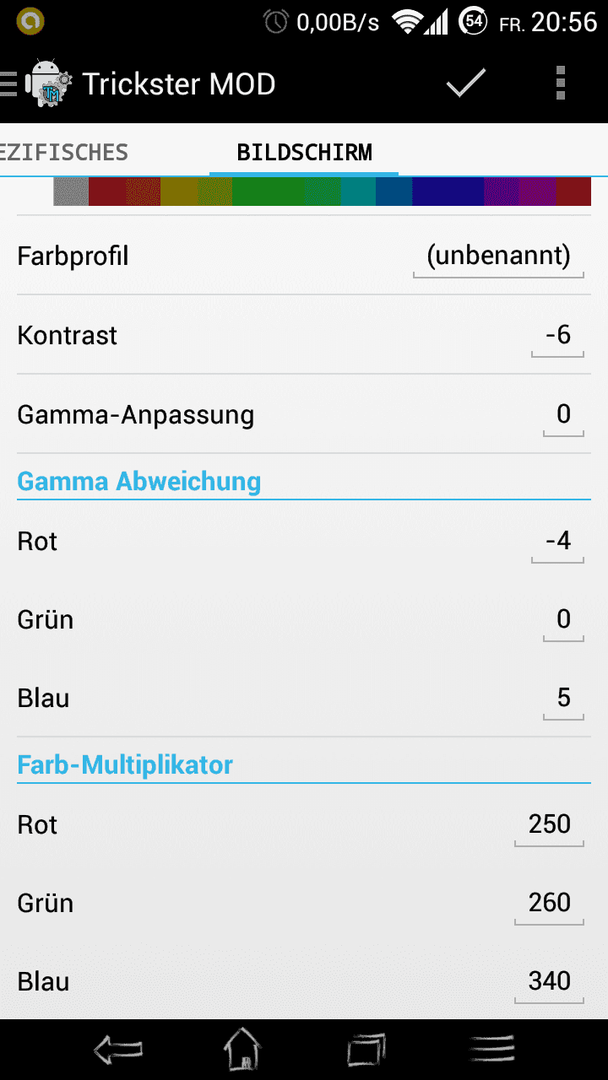This screenshot has height=1080, width=608.
Task: Apply changes with the checkmark icon
Action: click(x=466, y=84)
